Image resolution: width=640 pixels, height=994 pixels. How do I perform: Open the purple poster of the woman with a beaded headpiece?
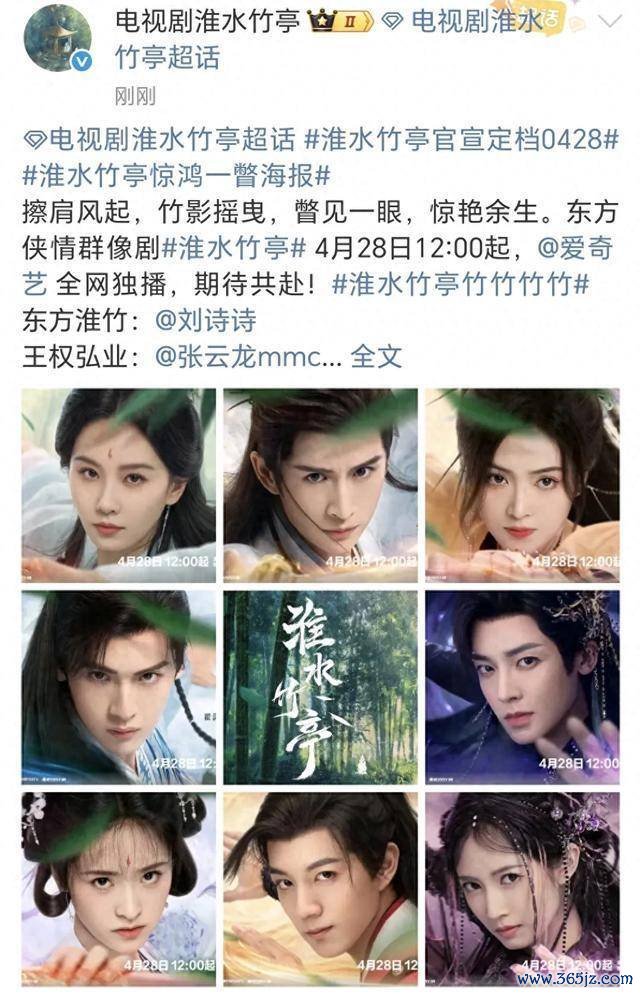(x=522, y=888)
